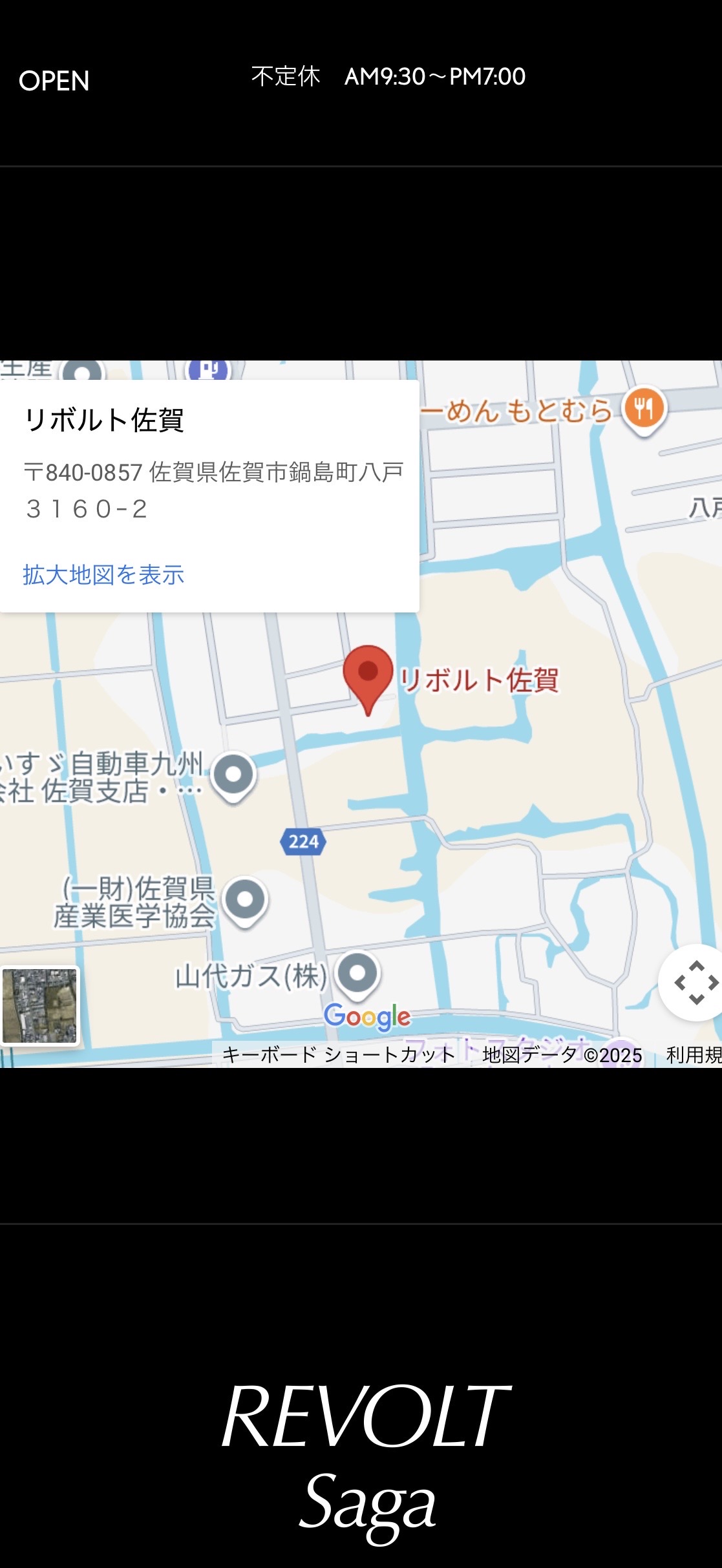The height and width of the screenshot is (1568, 722).
Task: Switch to satellite view thumbnail
Action: click(x=39, y=1005)
